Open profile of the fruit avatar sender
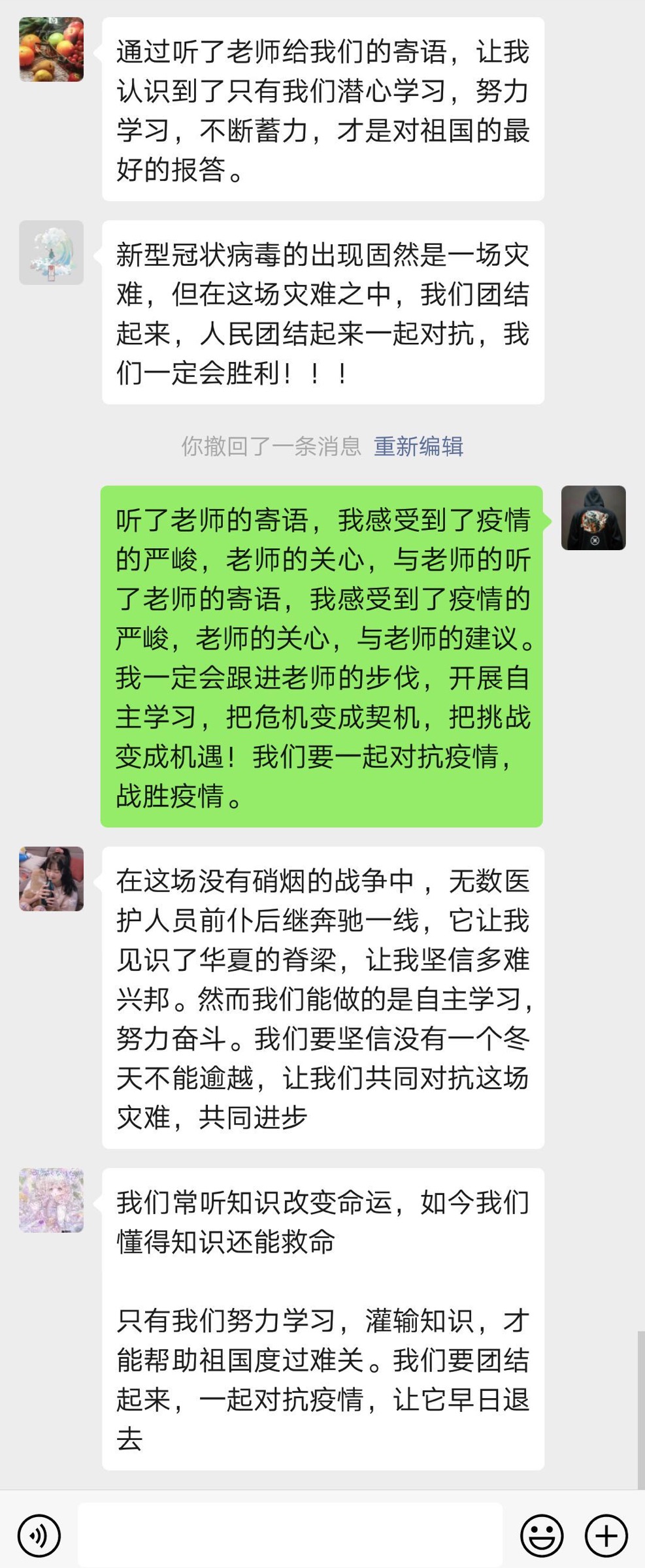This screenshot has height=1568, width=645. (x=51, y=50)
